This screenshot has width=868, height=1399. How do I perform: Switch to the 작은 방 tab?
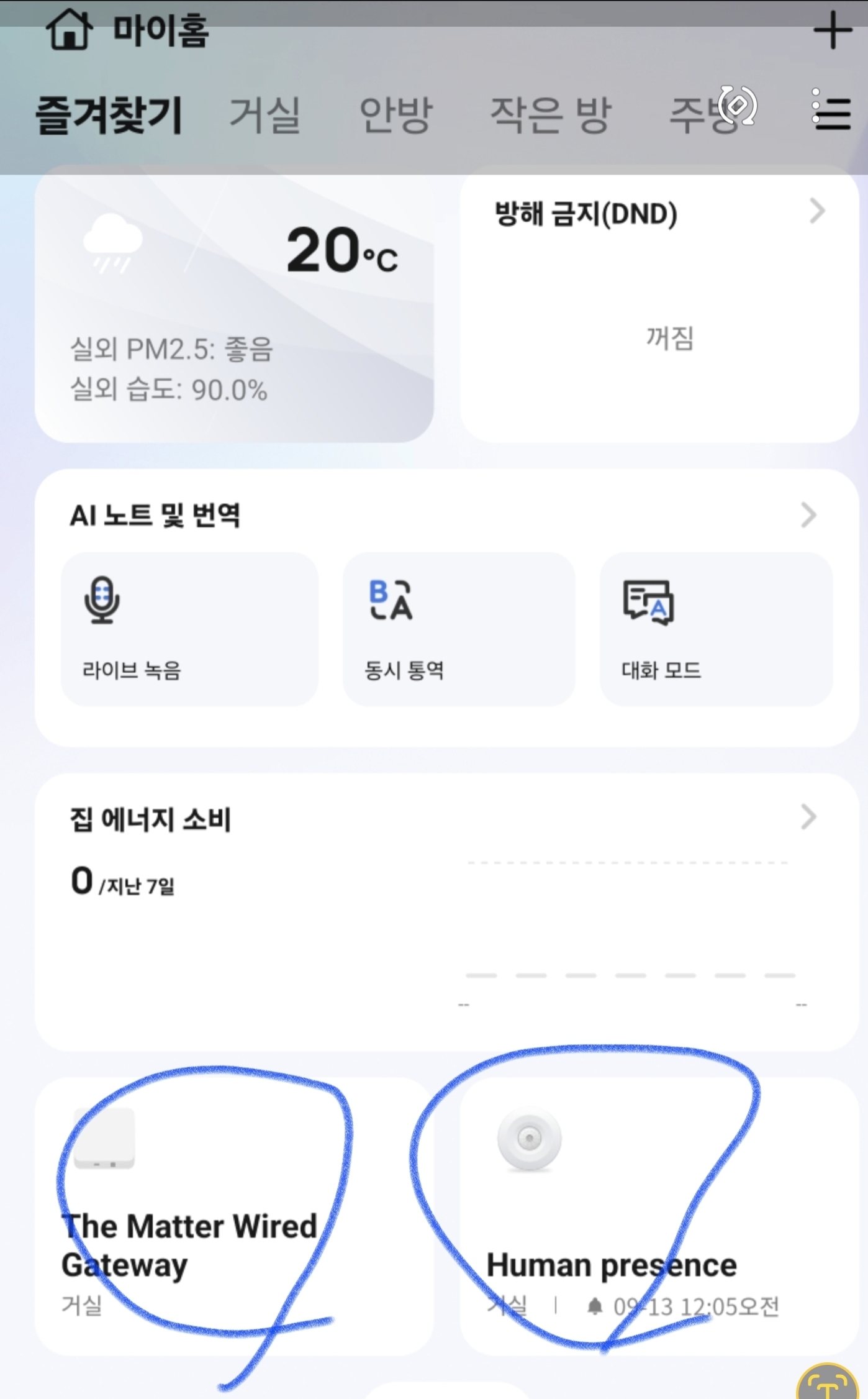pyautogui.click(x=550, y=115)
